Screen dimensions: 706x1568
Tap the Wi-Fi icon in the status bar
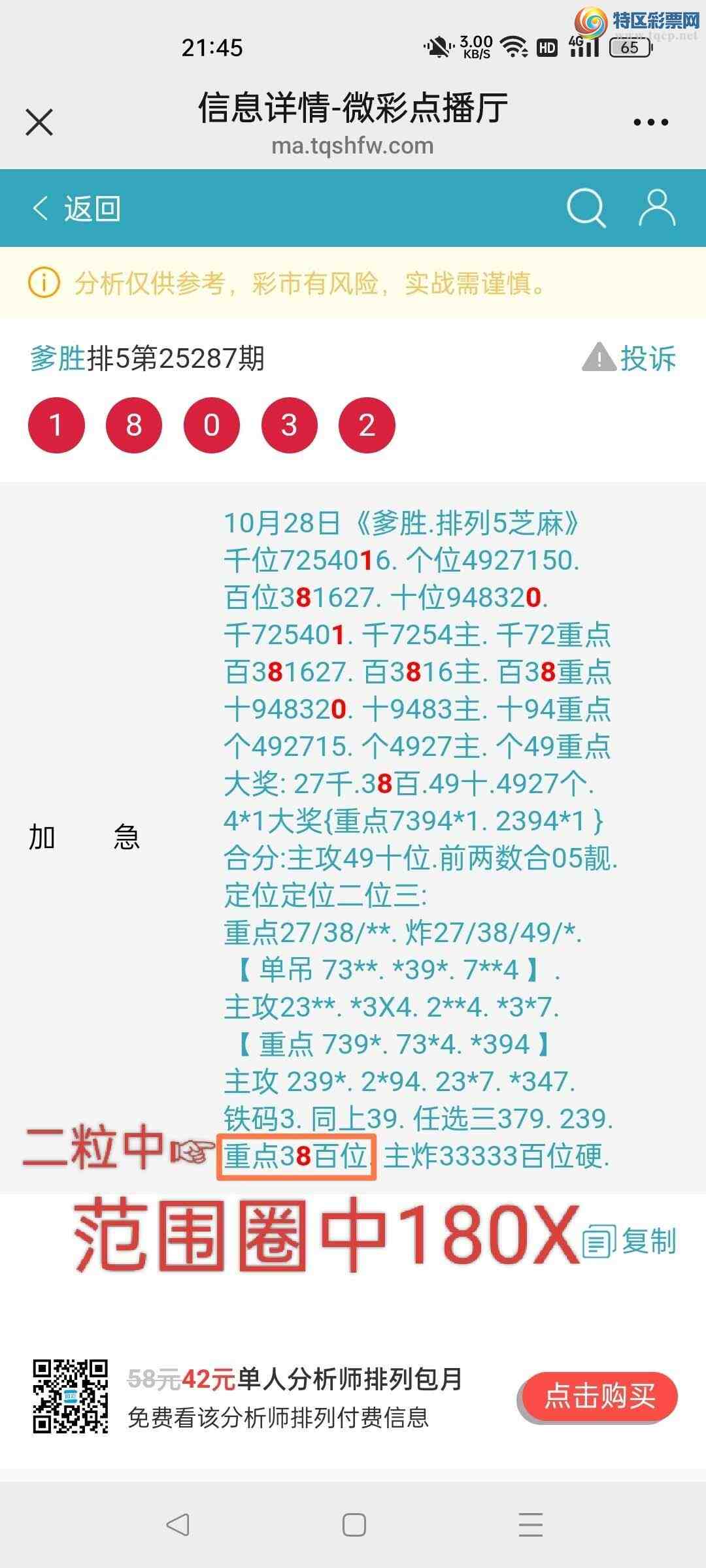tap(514, 46)
